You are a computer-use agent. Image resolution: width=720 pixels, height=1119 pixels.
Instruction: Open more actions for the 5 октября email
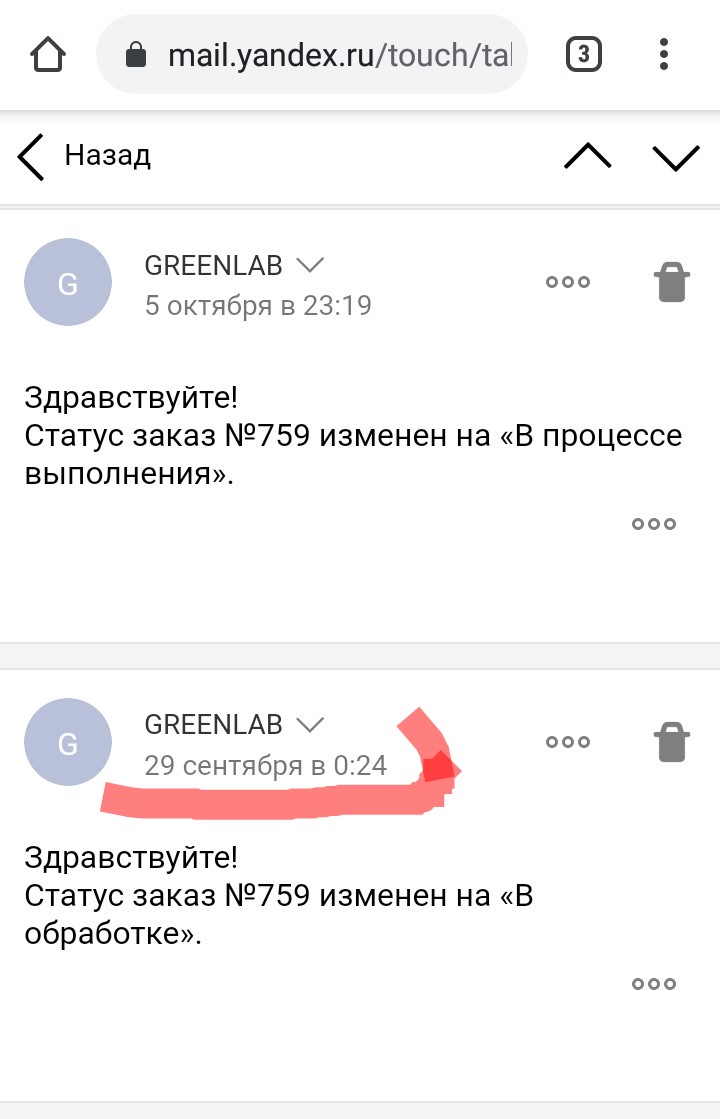click(x=567, y=282)
